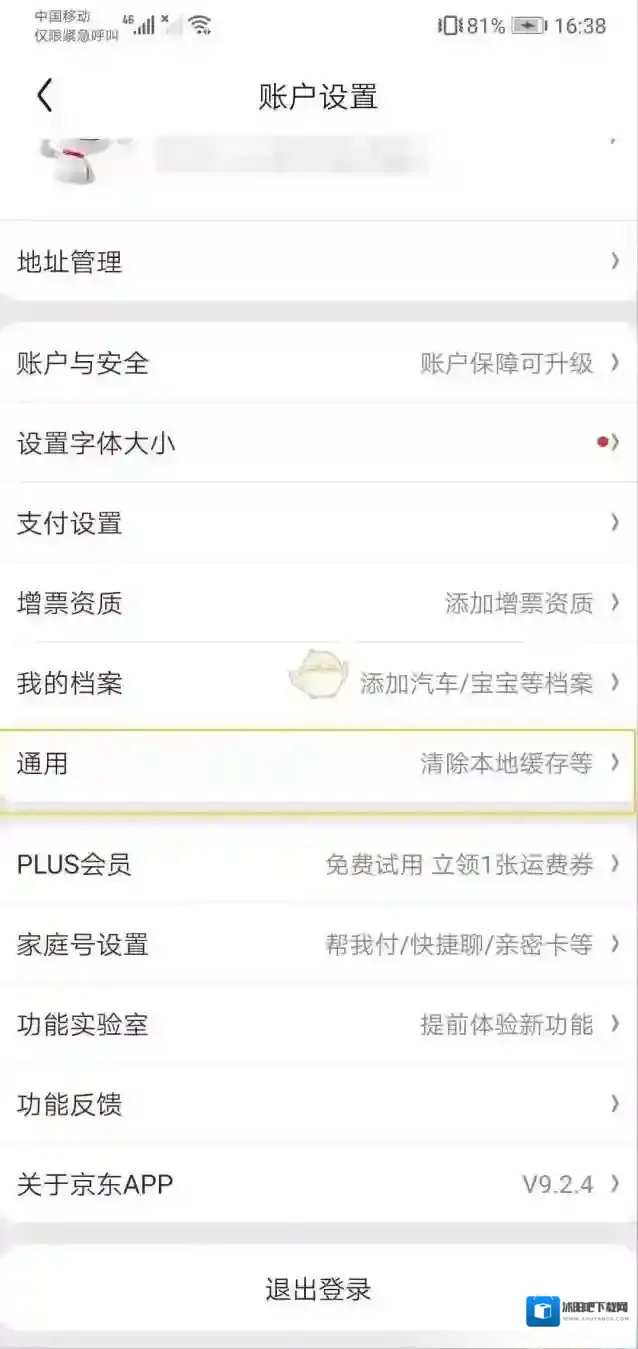
Task: Open 支付设置 payment settings
Action: point(318,523)
